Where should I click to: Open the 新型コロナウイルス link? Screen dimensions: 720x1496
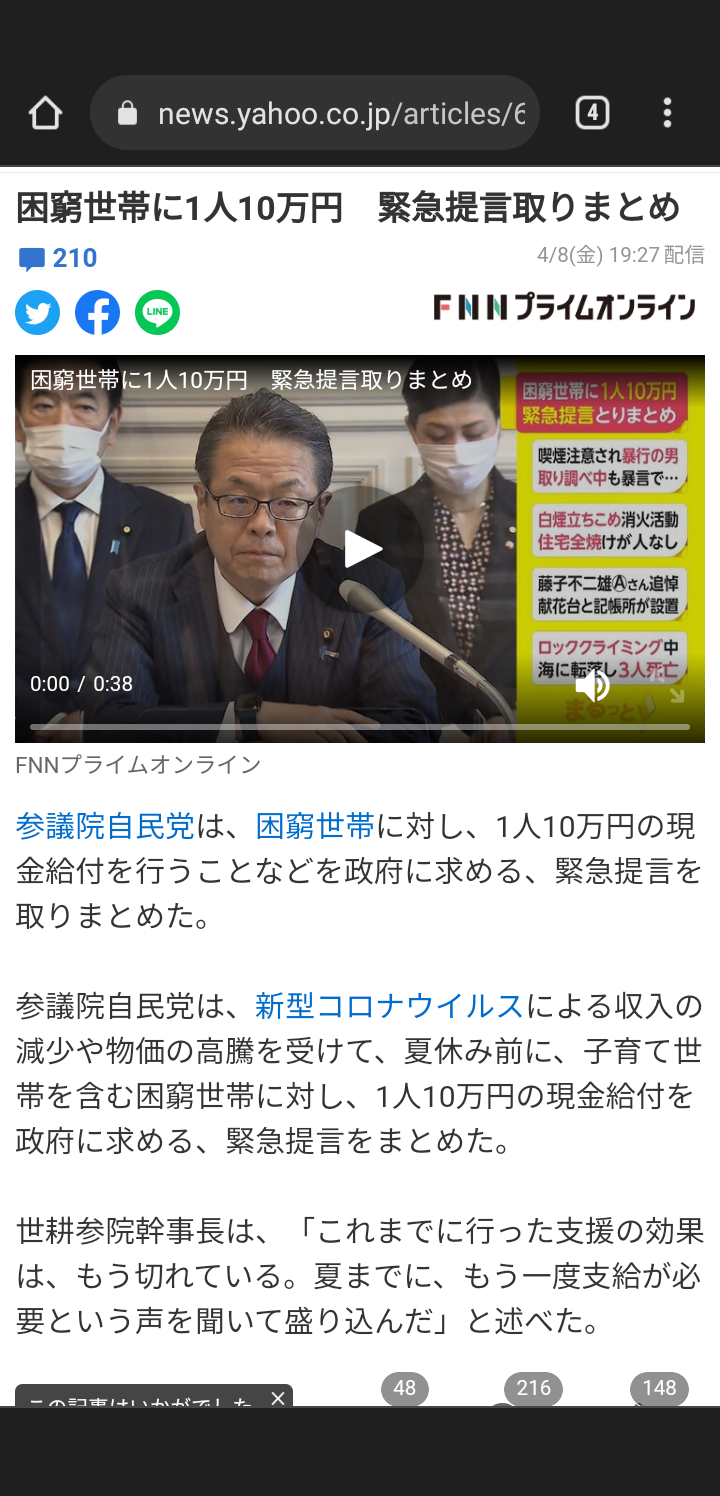pos(390,1006)
